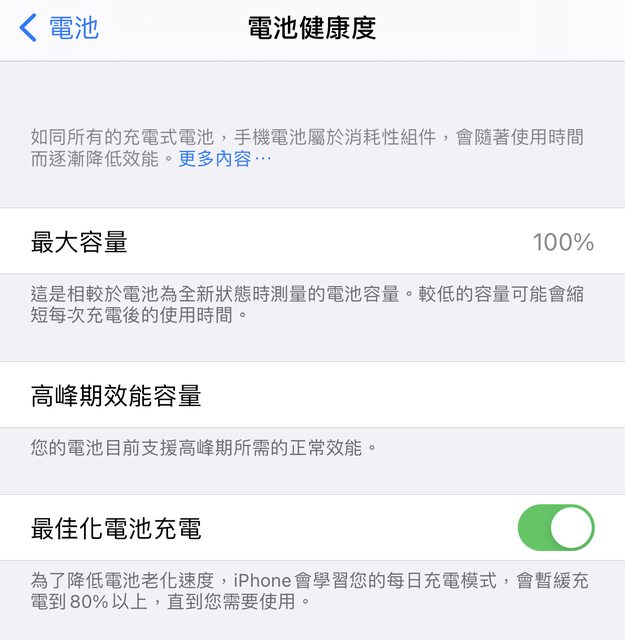This screenshot has height=640, width=625.
Task: Go back to the 電池 settings page
Action: click(x=60, y=28)
